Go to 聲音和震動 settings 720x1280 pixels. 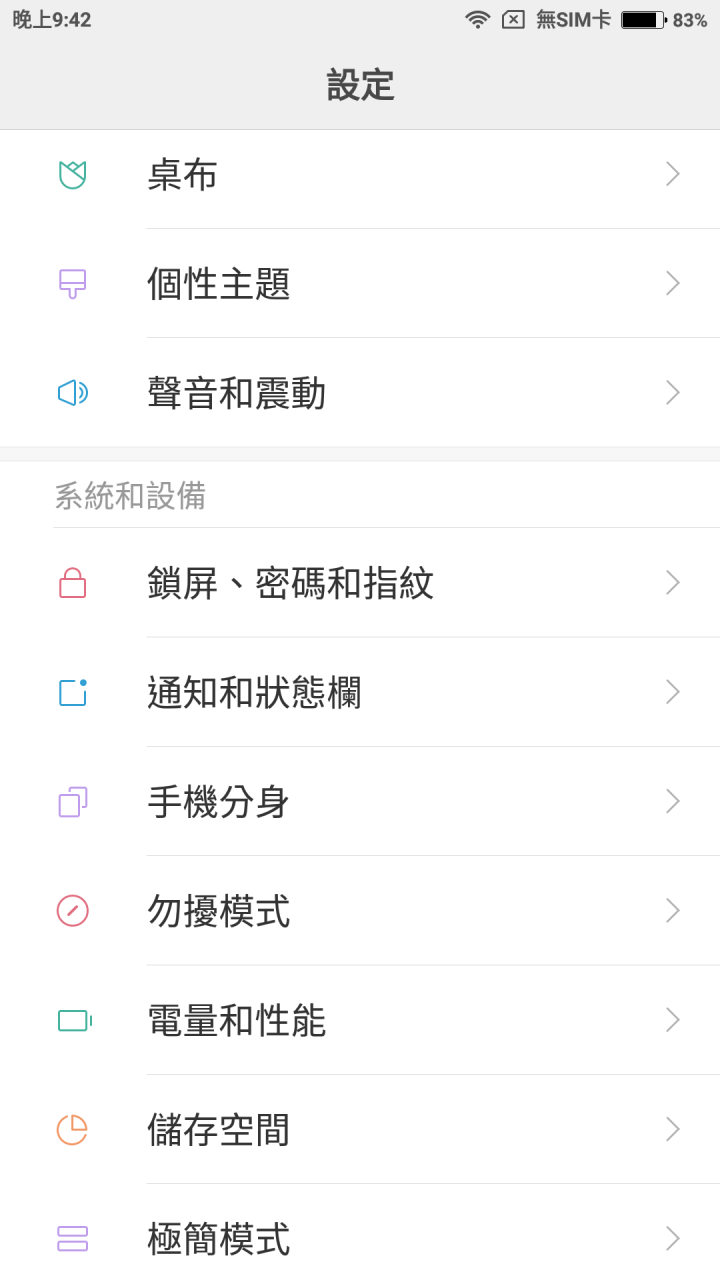pyautogui.click(x=360, y=393)
